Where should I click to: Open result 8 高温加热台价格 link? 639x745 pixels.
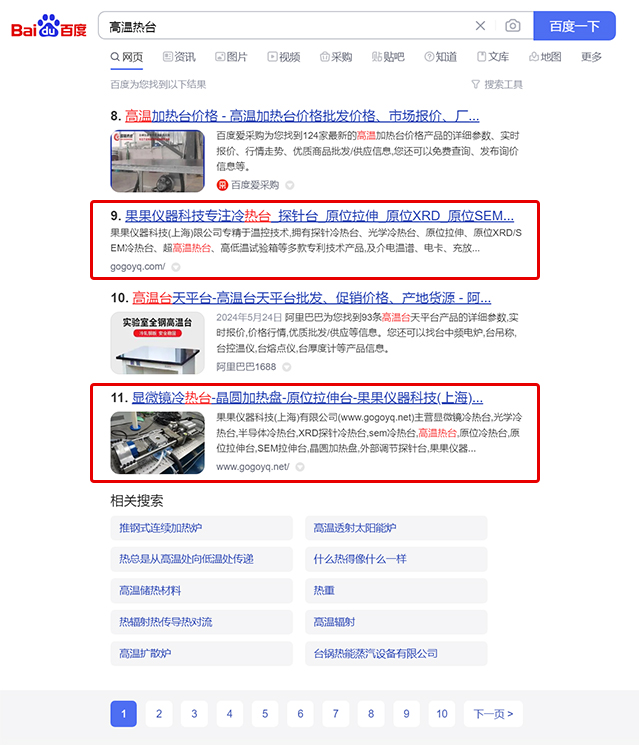click(302, 116)
